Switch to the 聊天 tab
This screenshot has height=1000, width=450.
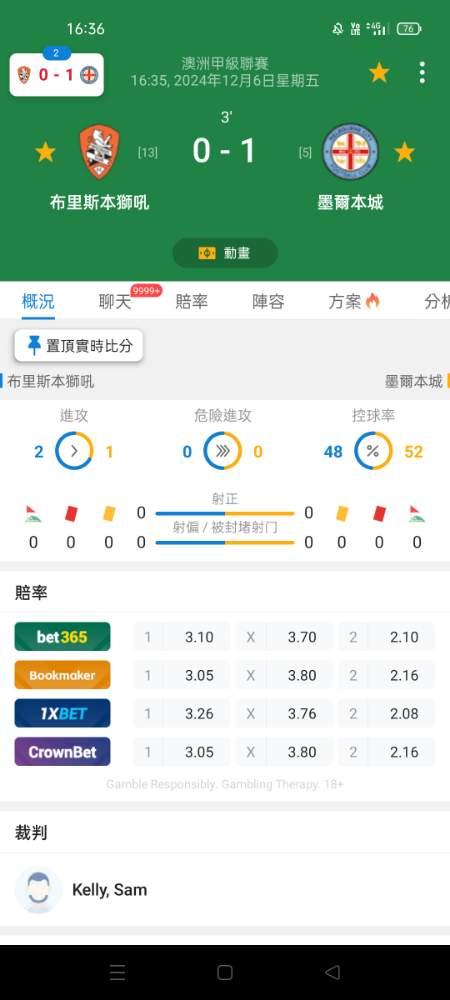(115, 302)
